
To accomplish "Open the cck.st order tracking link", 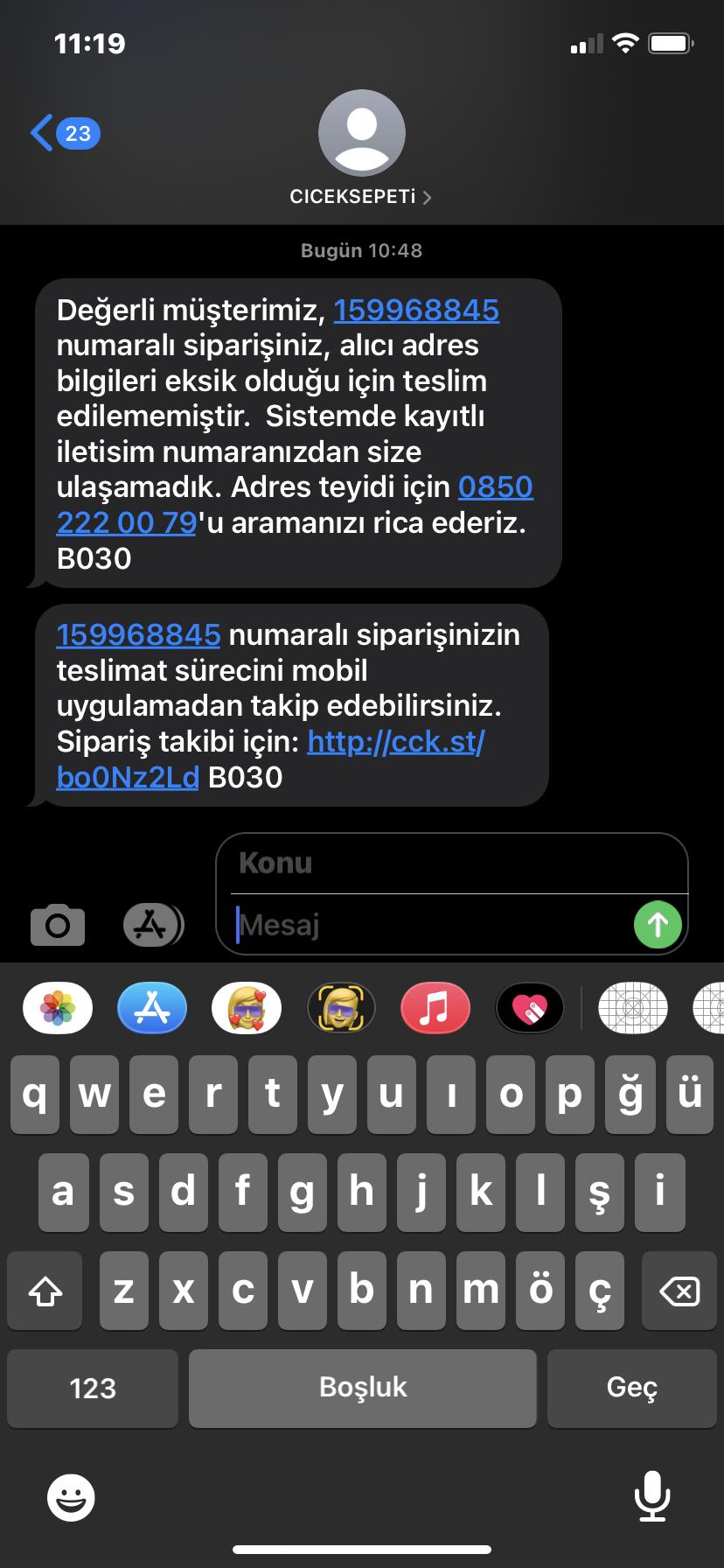I will (270, 759).
